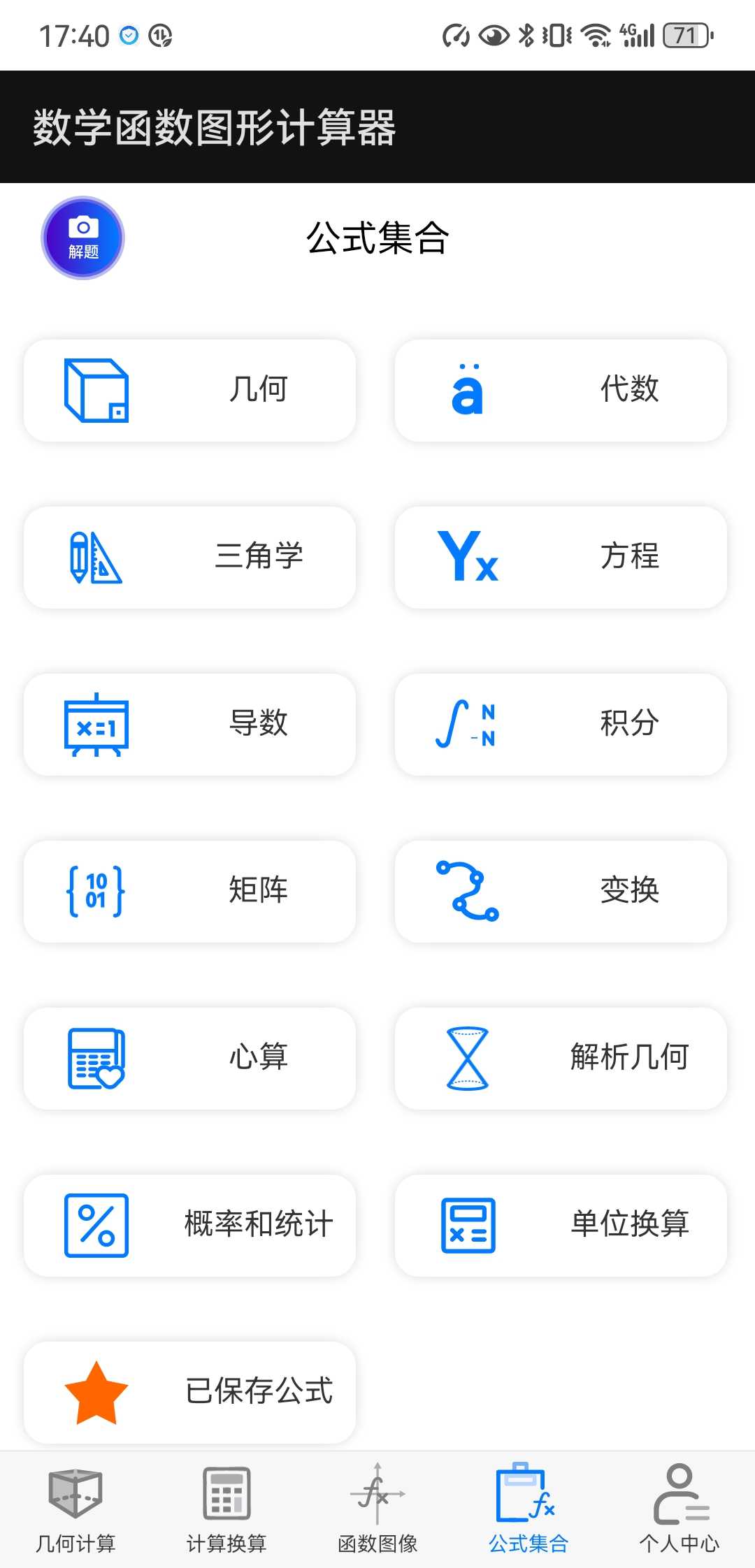The image size is (755, 1568).
Task: Go to the 函数图像 tab
Action: click(x=377, y=1509)
